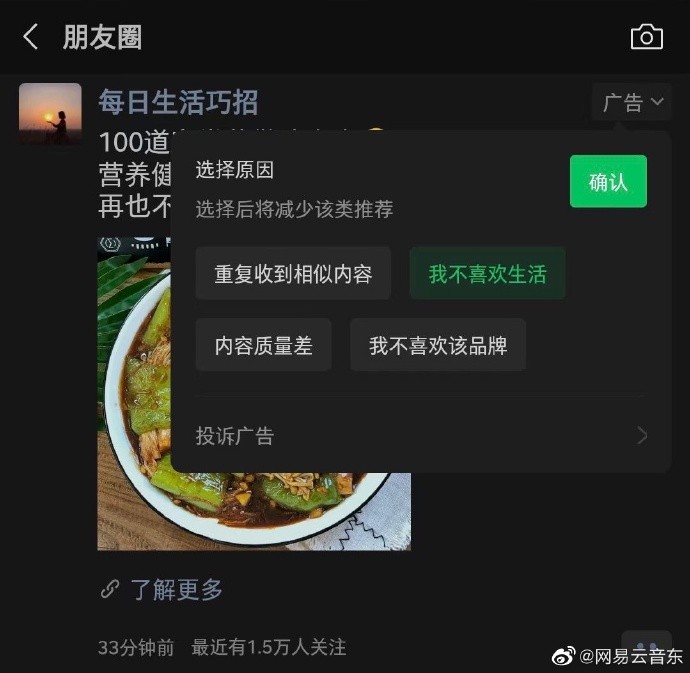Choose 内容质量差 as reason
690x673 pixels.
[263, 346]
